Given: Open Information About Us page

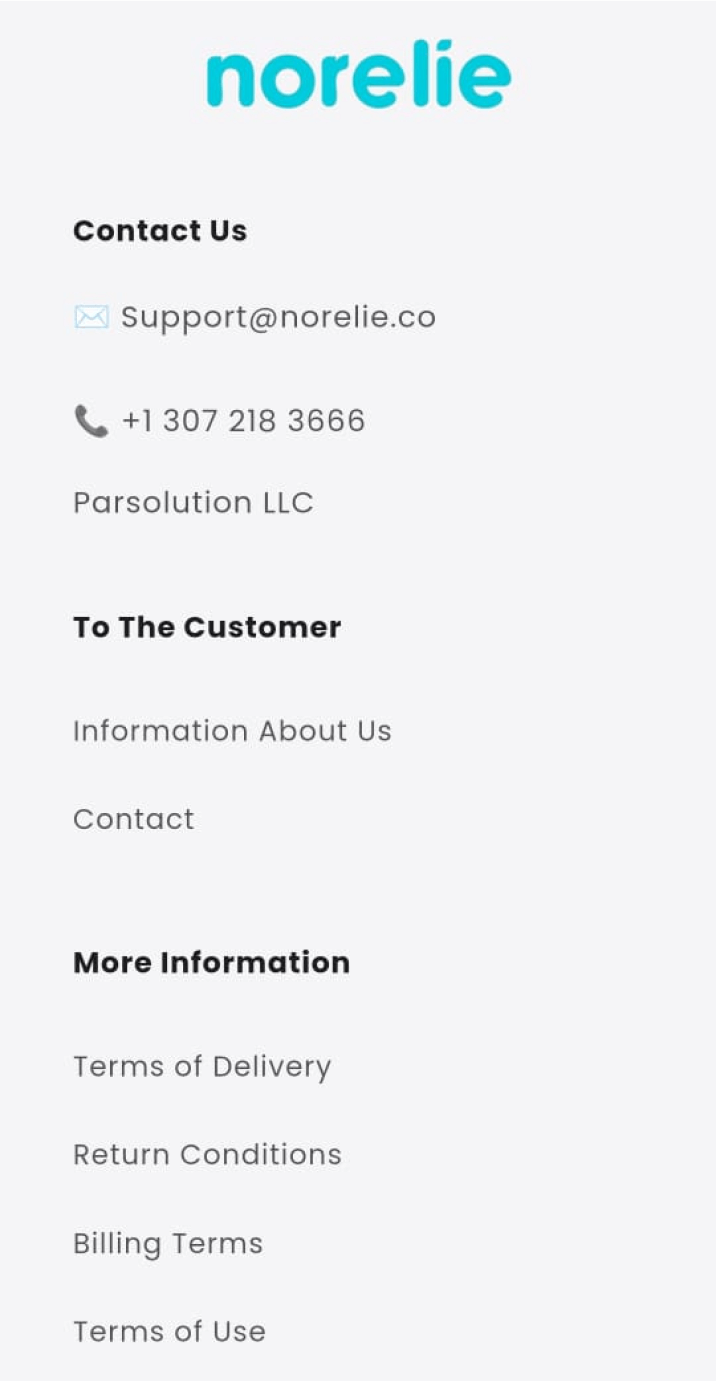Looking at the screenshot, I should pyautogui.click(x=232, y=731).
